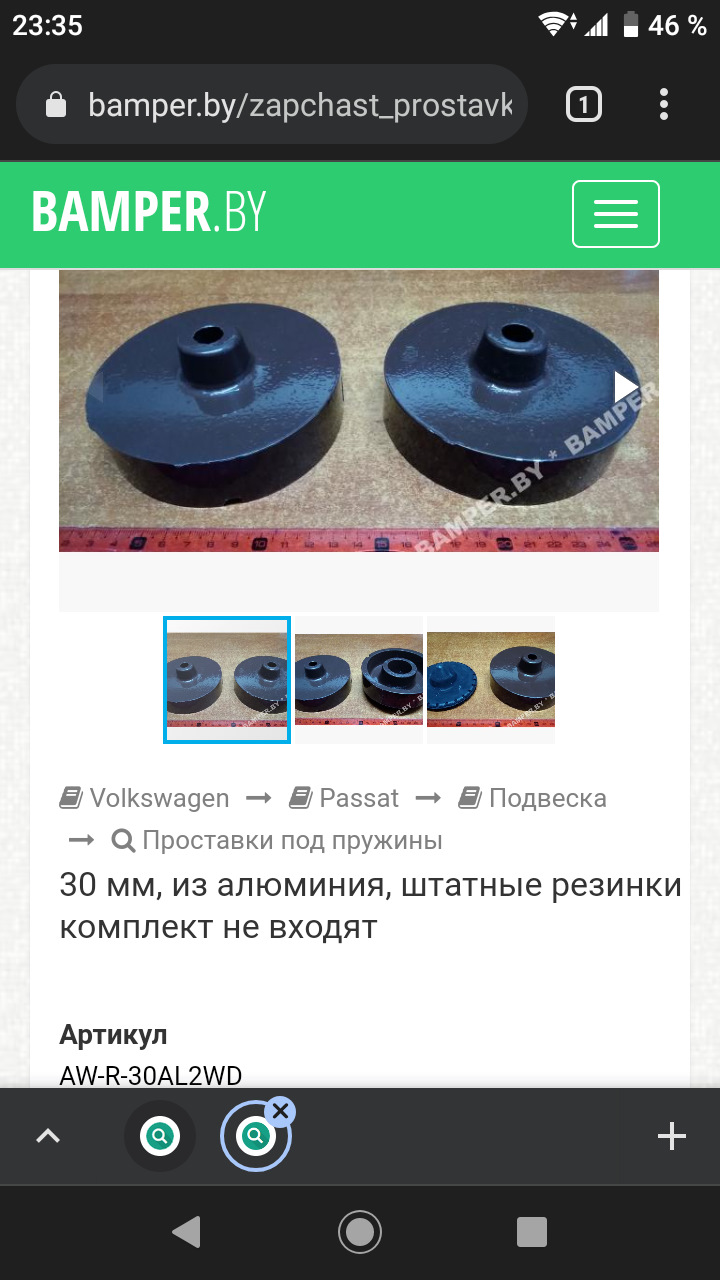Open the Проставки под пружины link
Viewport: 720px width, 1280px height.
291,840
